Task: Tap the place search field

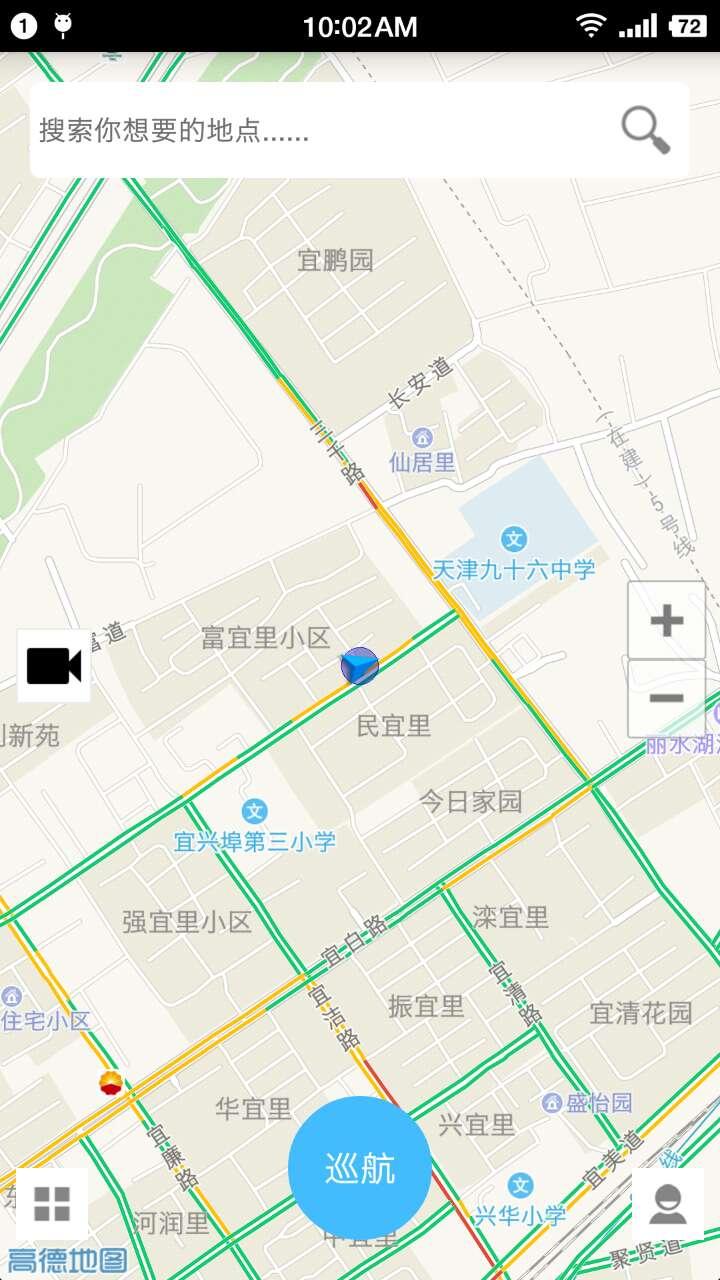Action: [320, 130]
